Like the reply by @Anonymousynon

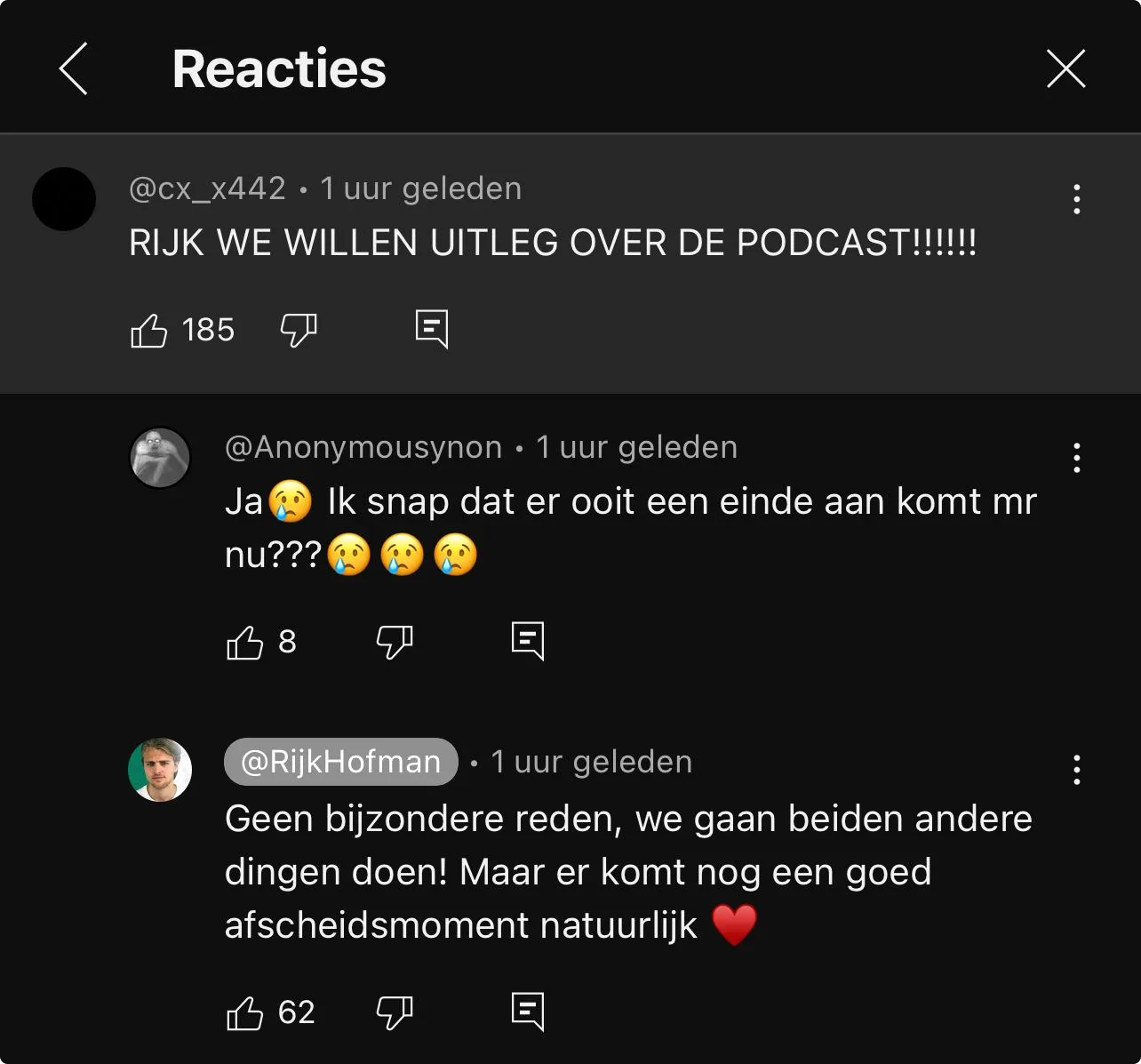245,642
